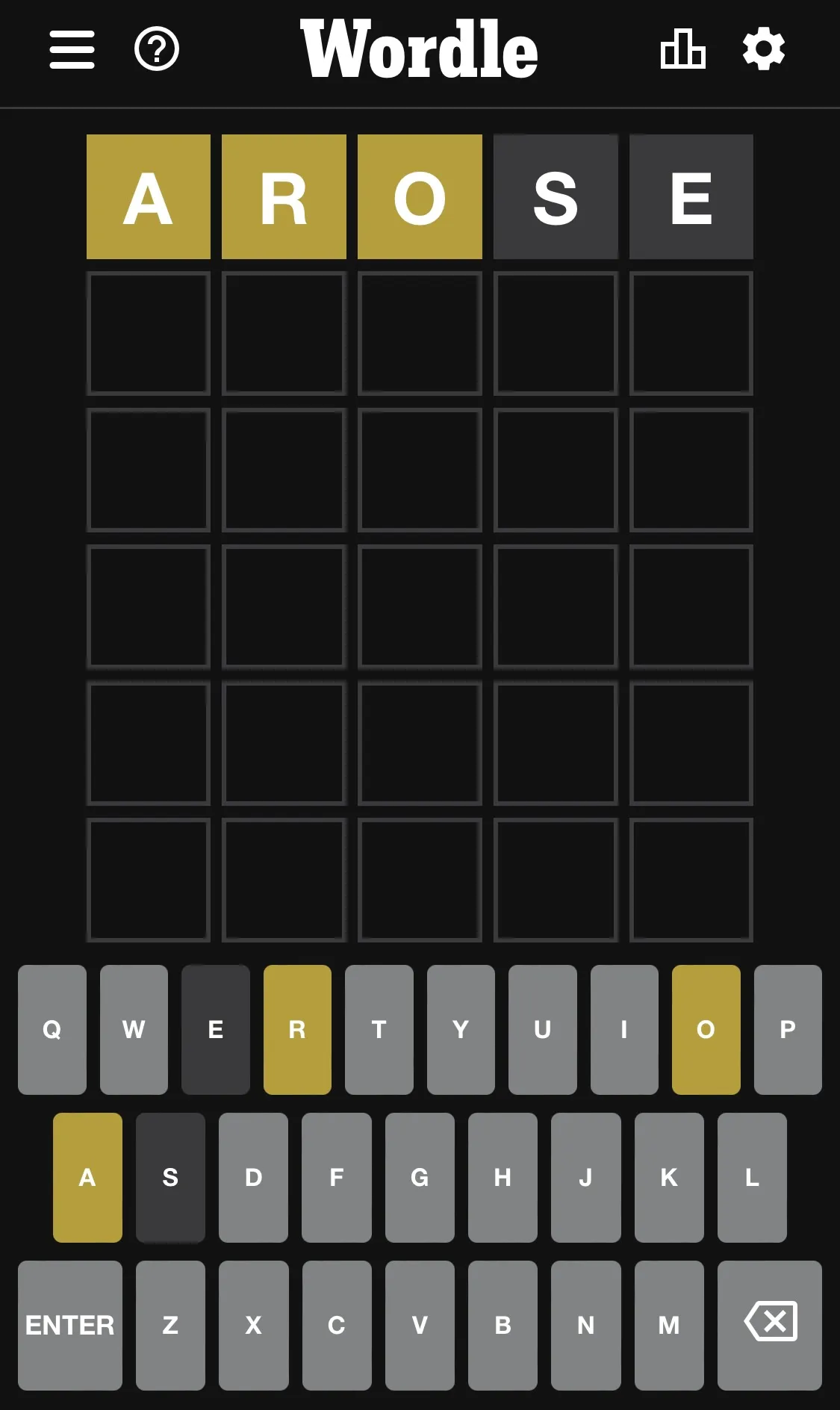Click the first empty tile in row two
This screenshot has width=840, height=1410.
149,332
